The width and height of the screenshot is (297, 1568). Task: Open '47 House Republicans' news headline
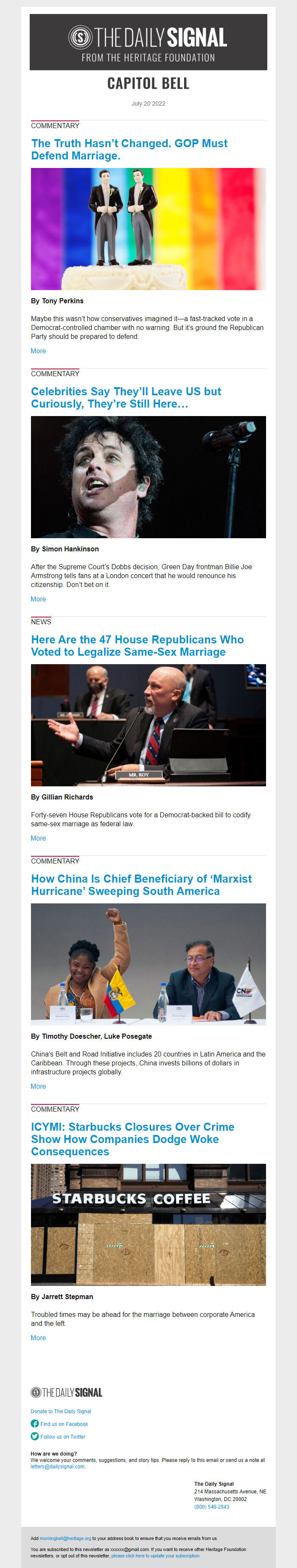[x=137, y=645]
